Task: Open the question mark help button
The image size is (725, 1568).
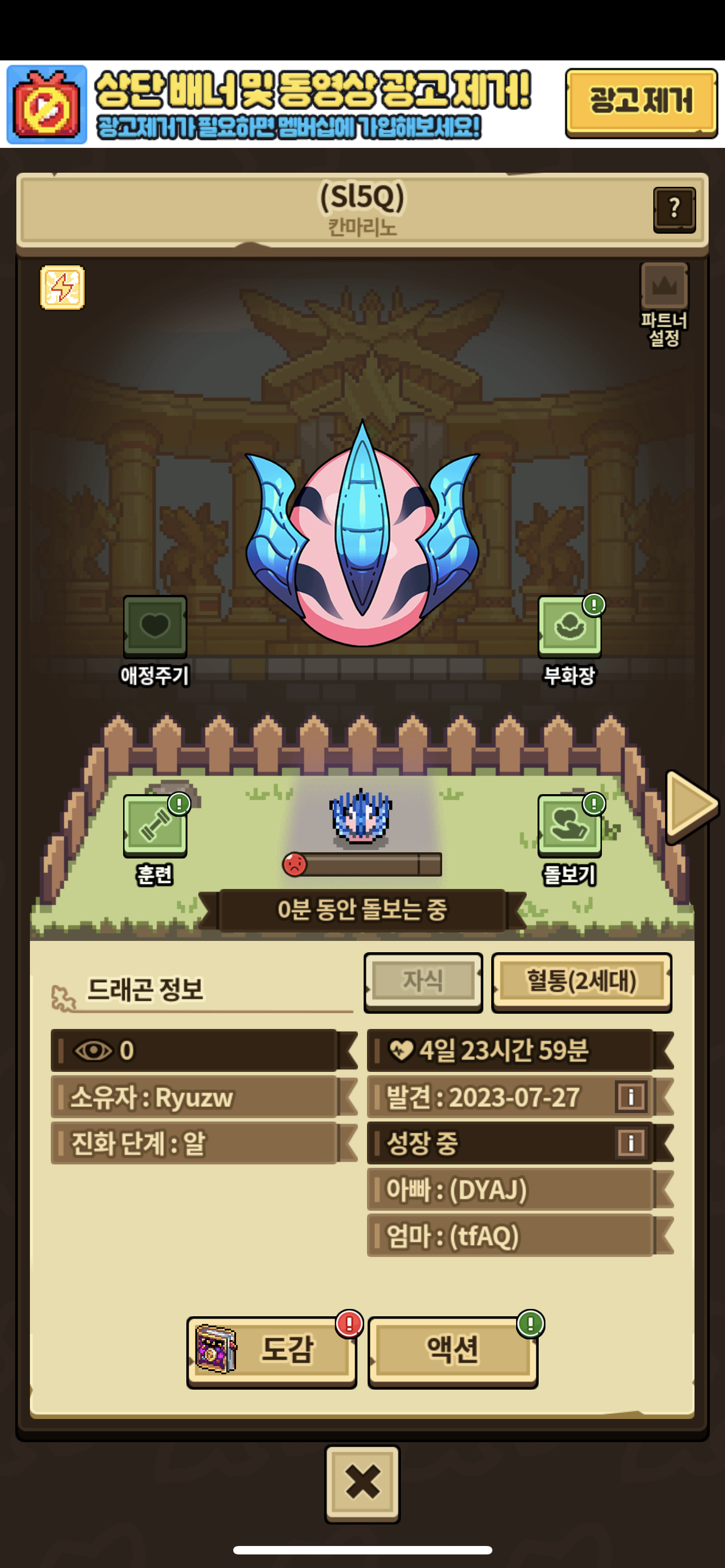Action: (674, 209)
